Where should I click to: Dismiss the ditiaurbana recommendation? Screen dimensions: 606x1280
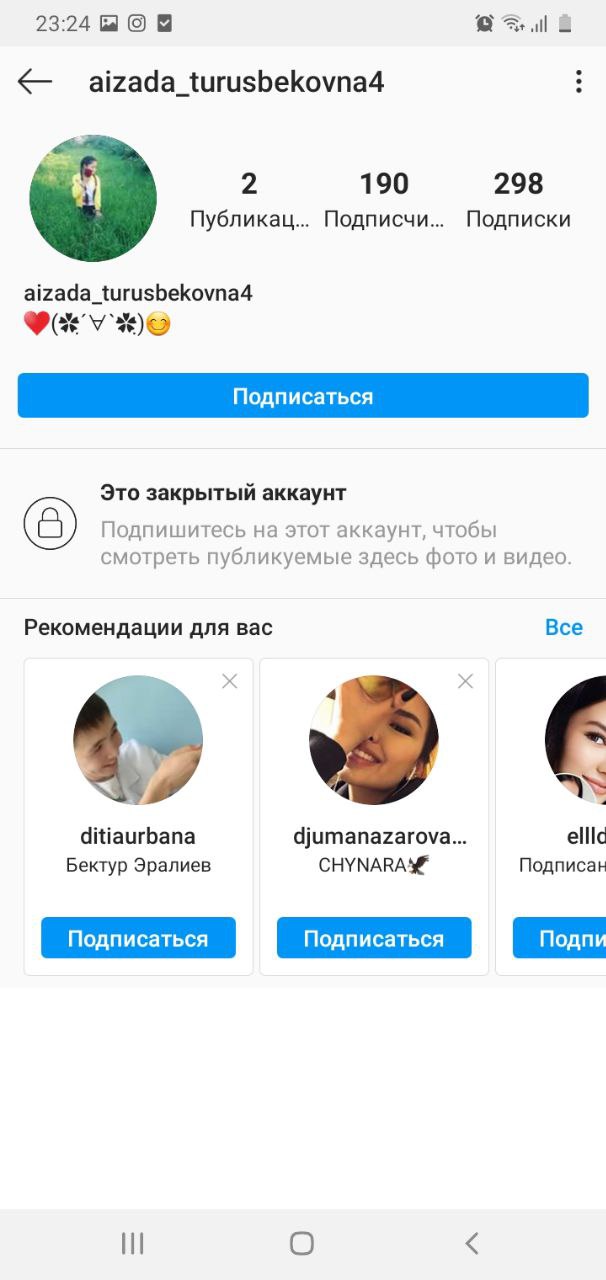pyautogui.click(x=230, y=681)
